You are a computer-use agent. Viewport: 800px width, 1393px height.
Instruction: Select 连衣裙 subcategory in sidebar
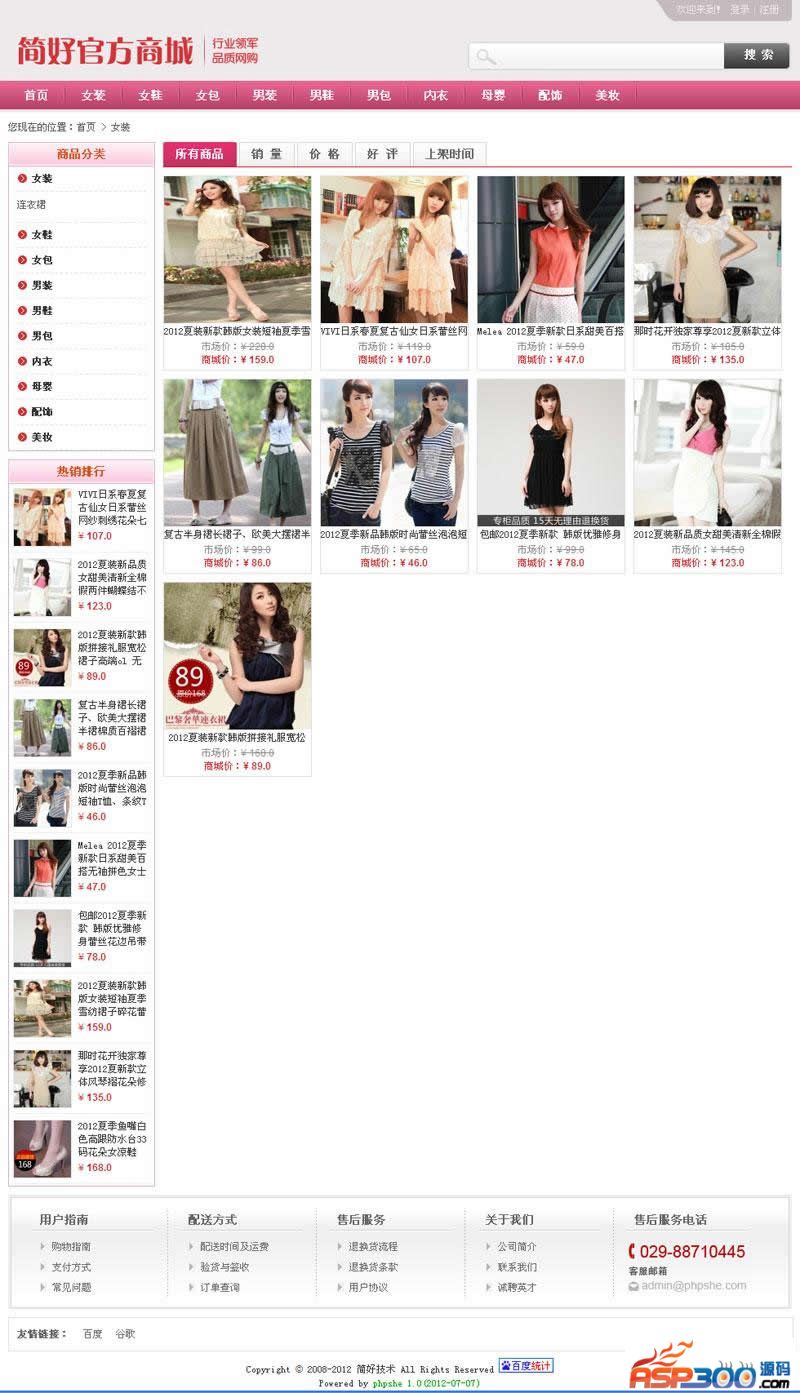(31, 204)
